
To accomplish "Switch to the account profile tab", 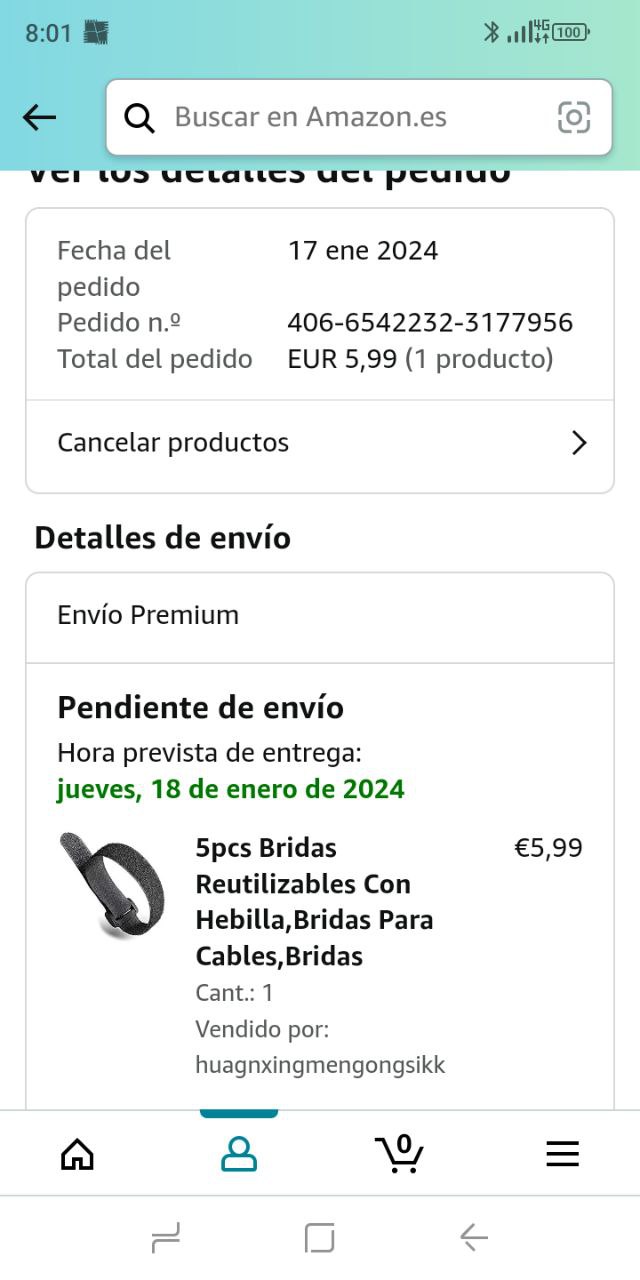I will coord(239,1154).
